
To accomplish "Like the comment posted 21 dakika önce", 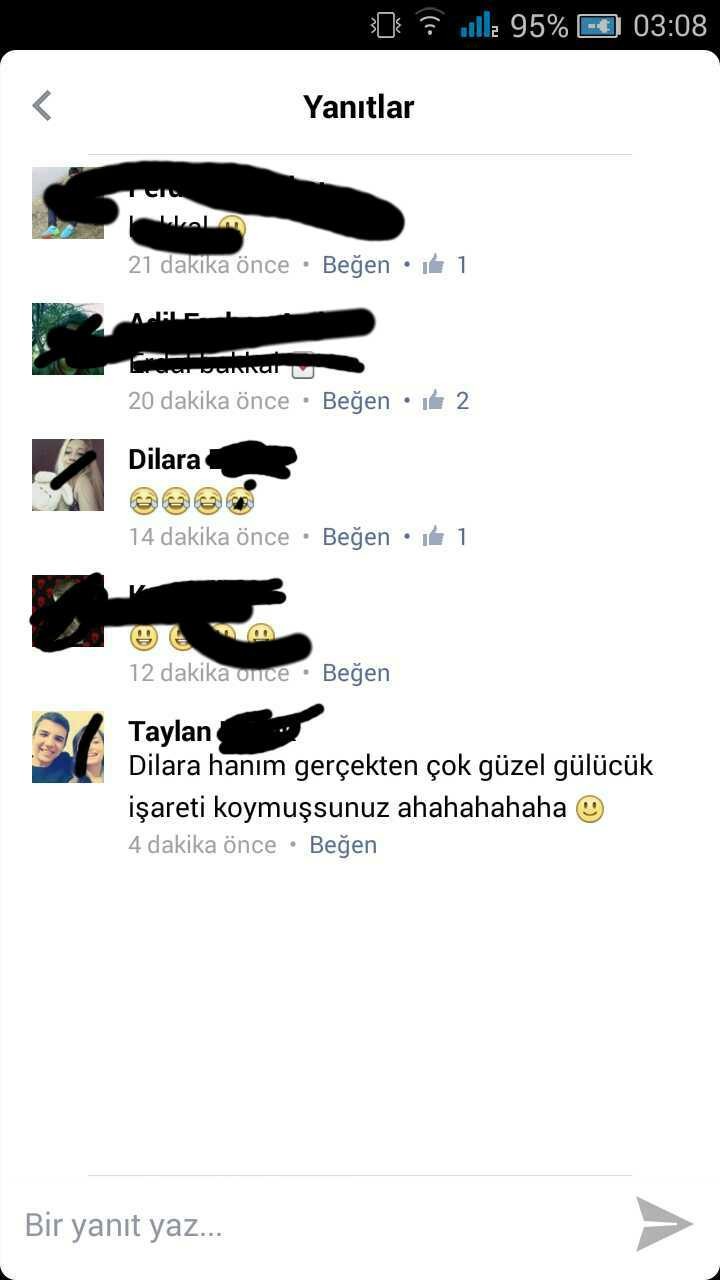I will [x=356, y=265].
